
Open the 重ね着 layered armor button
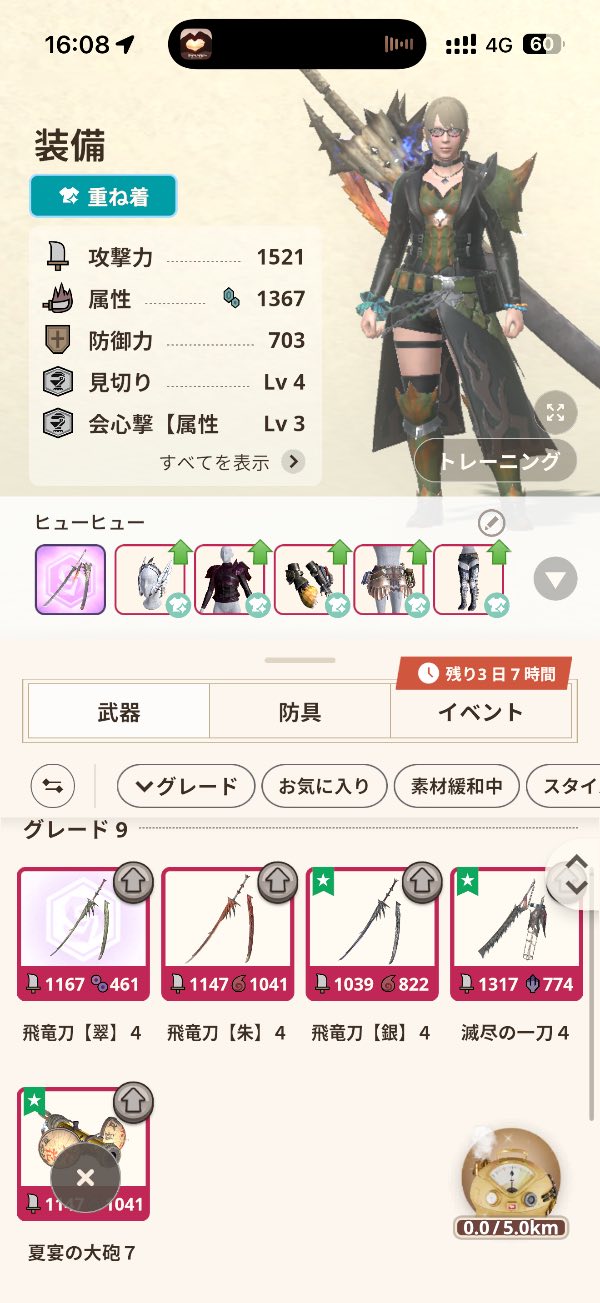pyautogui.click(x=103, y=196)
